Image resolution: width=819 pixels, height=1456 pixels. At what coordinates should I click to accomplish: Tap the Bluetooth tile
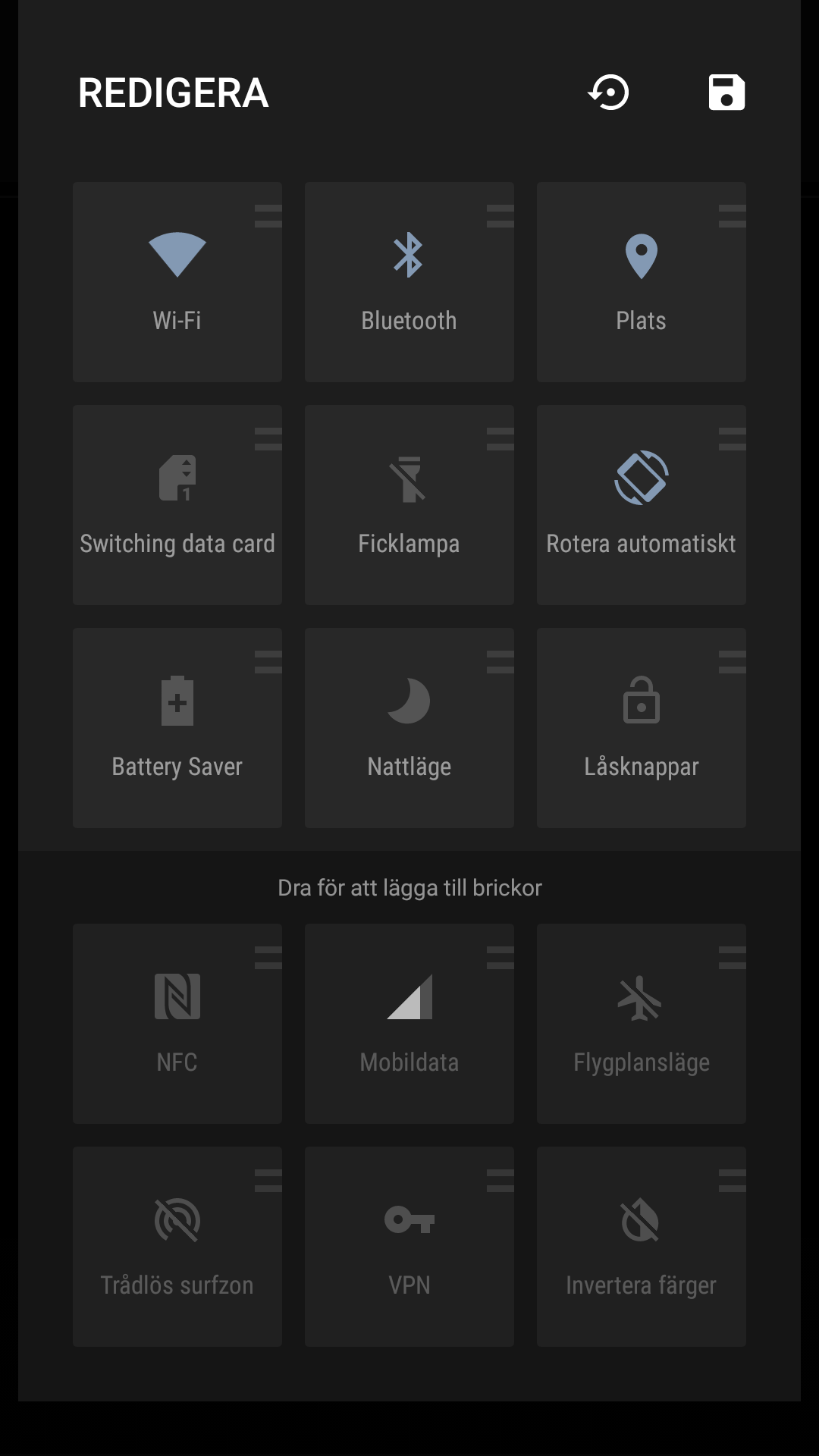click(409, 282)
